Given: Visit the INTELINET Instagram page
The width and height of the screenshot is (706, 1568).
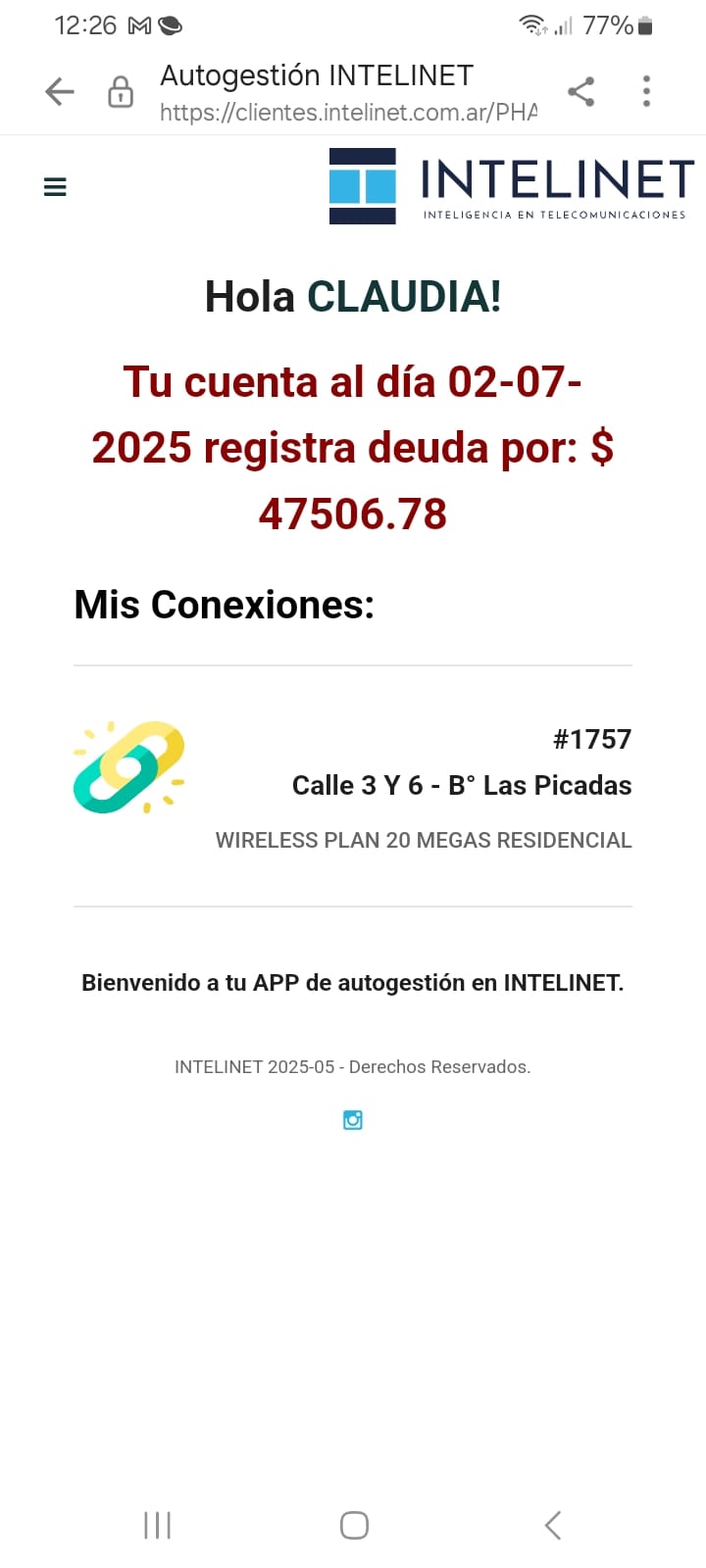Looking at the screenshot, I should (x=353, y=1120).
